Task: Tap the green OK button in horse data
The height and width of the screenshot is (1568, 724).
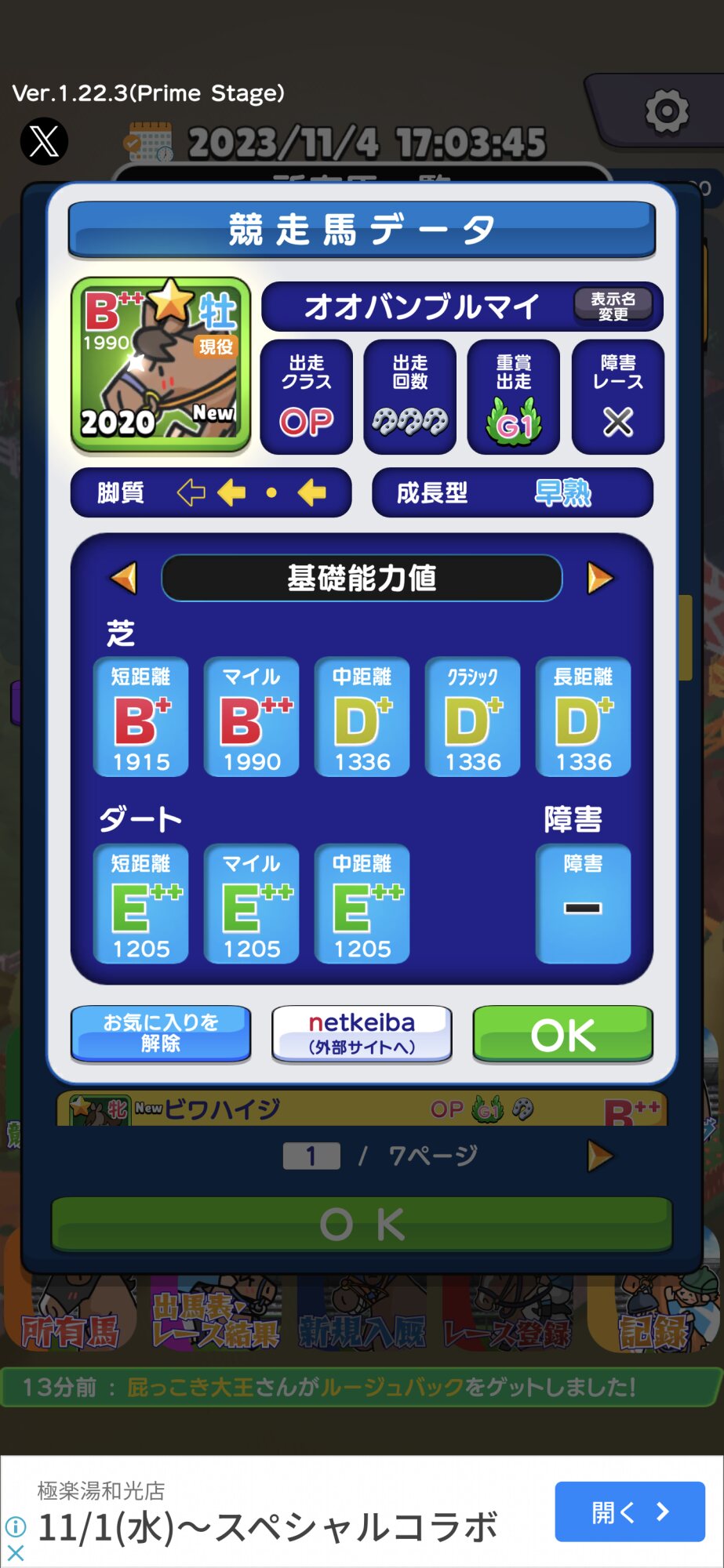Action: (562, 1034)
